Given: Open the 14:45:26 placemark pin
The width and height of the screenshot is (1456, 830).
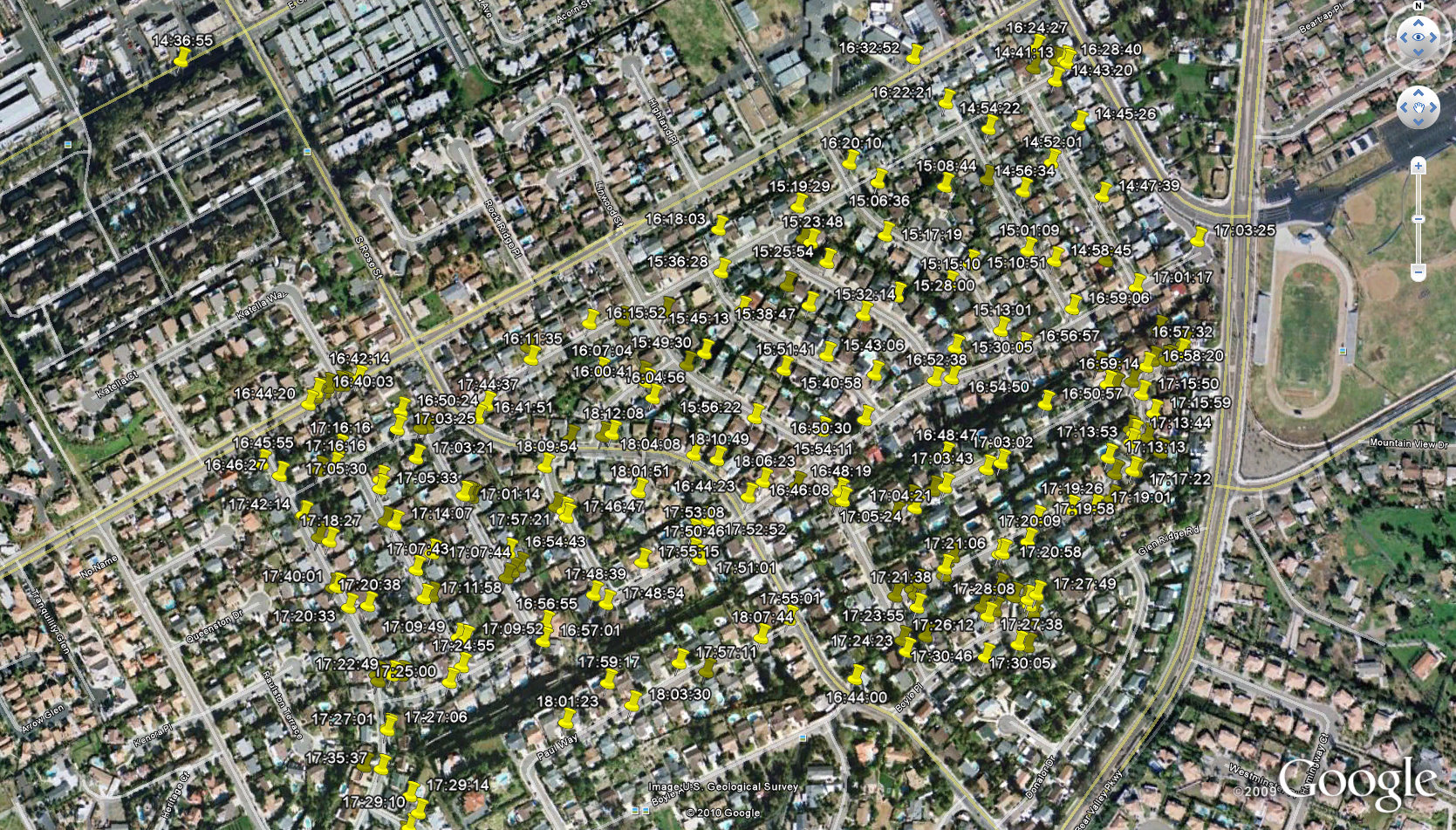Looking at the screenshot, I should point(1080,120).
